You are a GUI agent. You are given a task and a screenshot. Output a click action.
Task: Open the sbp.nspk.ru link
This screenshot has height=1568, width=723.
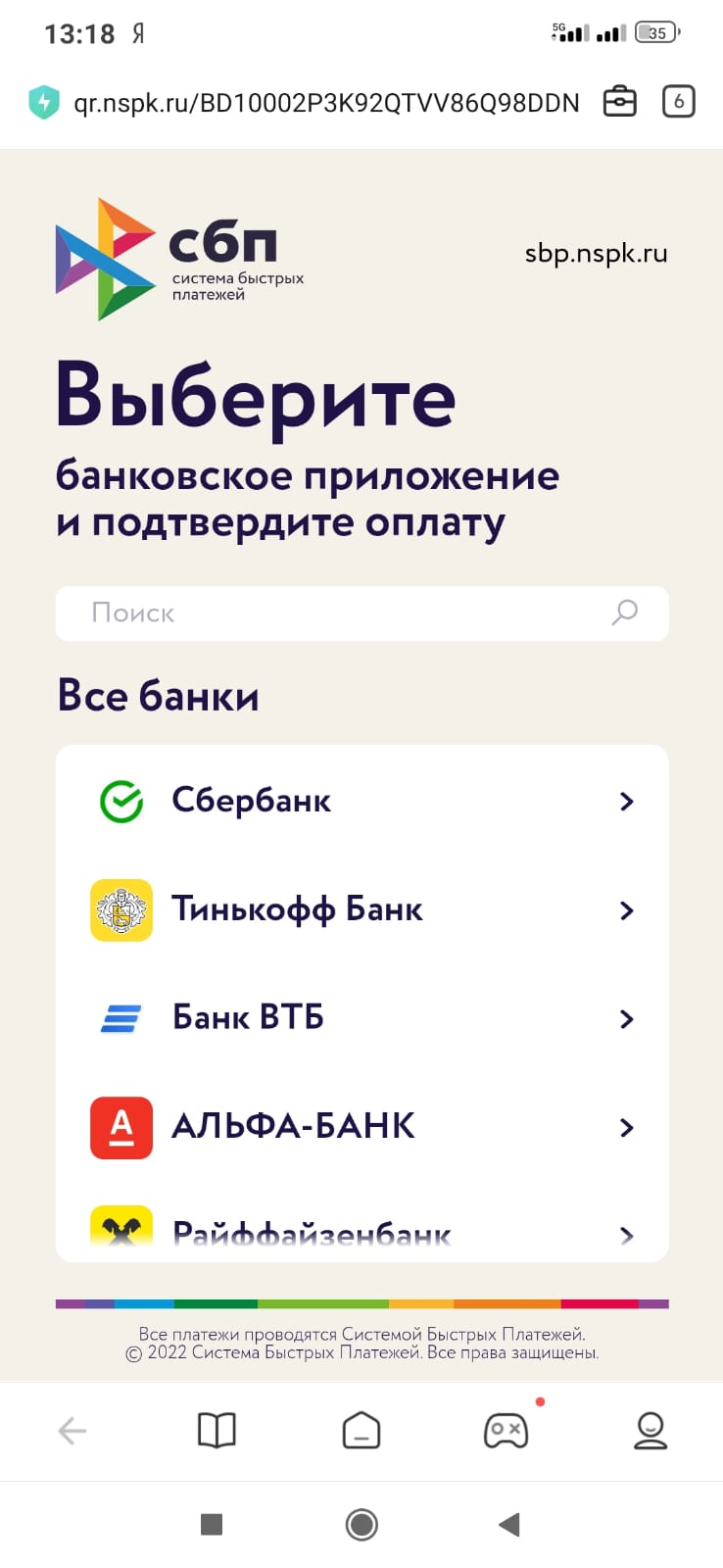596,253
